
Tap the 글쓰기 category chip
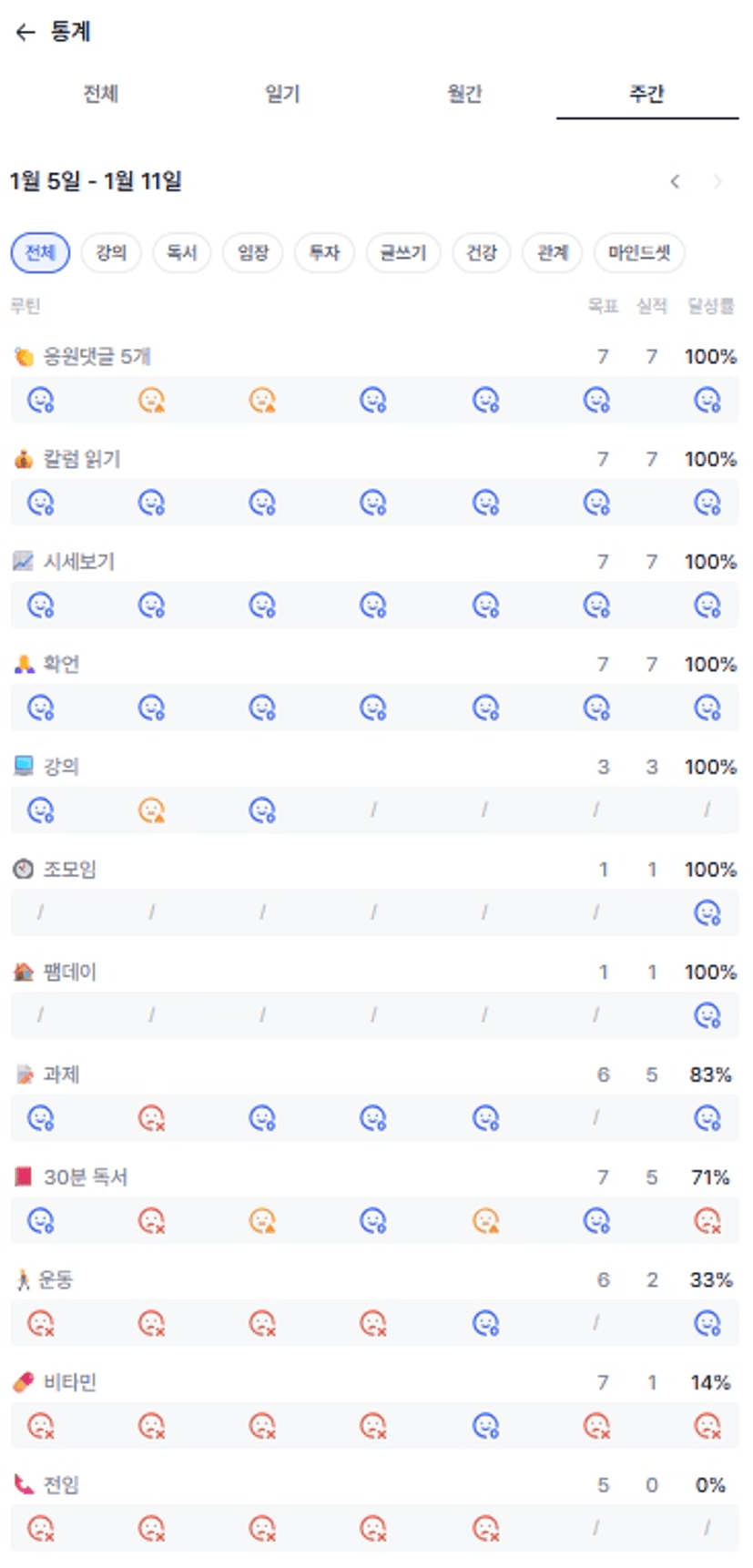tap(403, 253)
